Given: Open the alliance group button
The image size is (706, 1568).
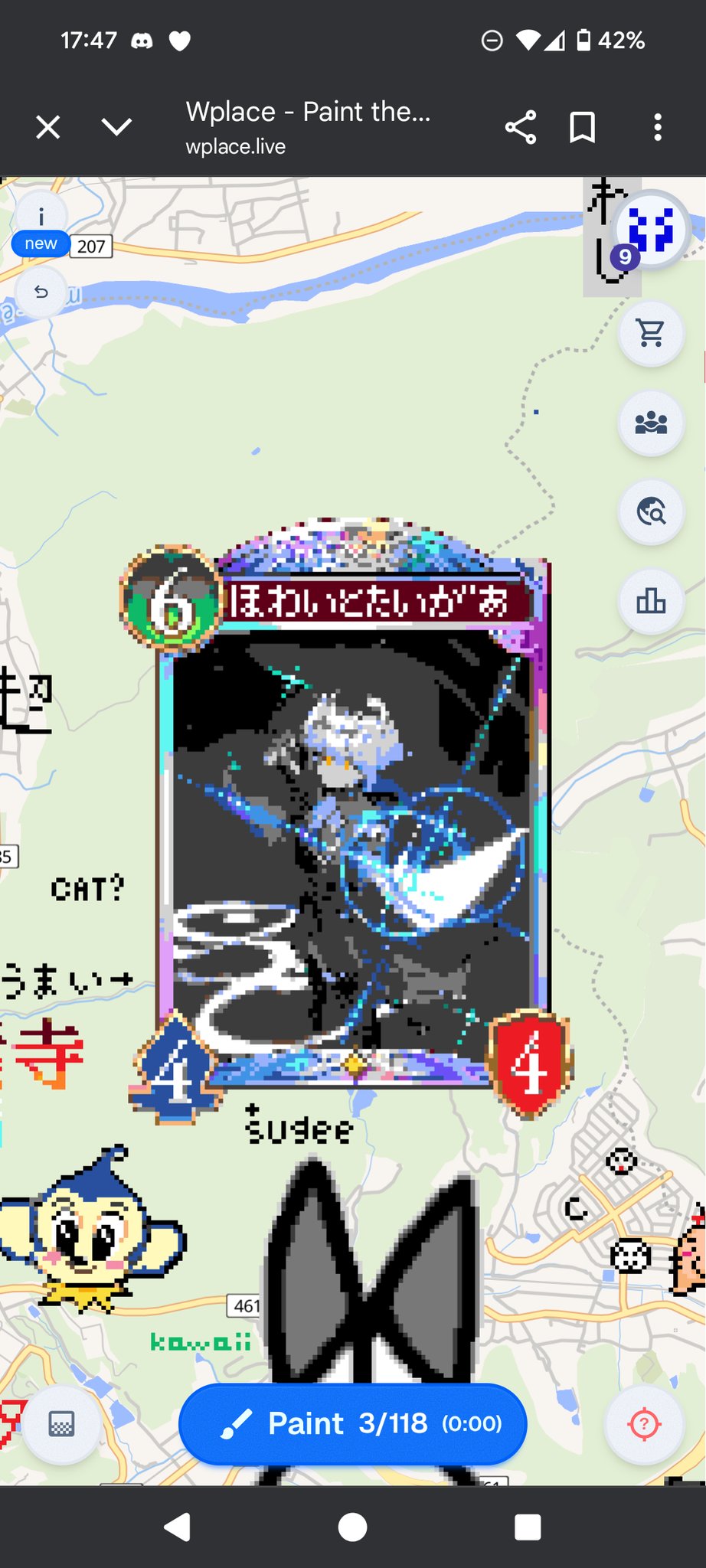Looking at the screenshot, I should (x=651, y=423).
